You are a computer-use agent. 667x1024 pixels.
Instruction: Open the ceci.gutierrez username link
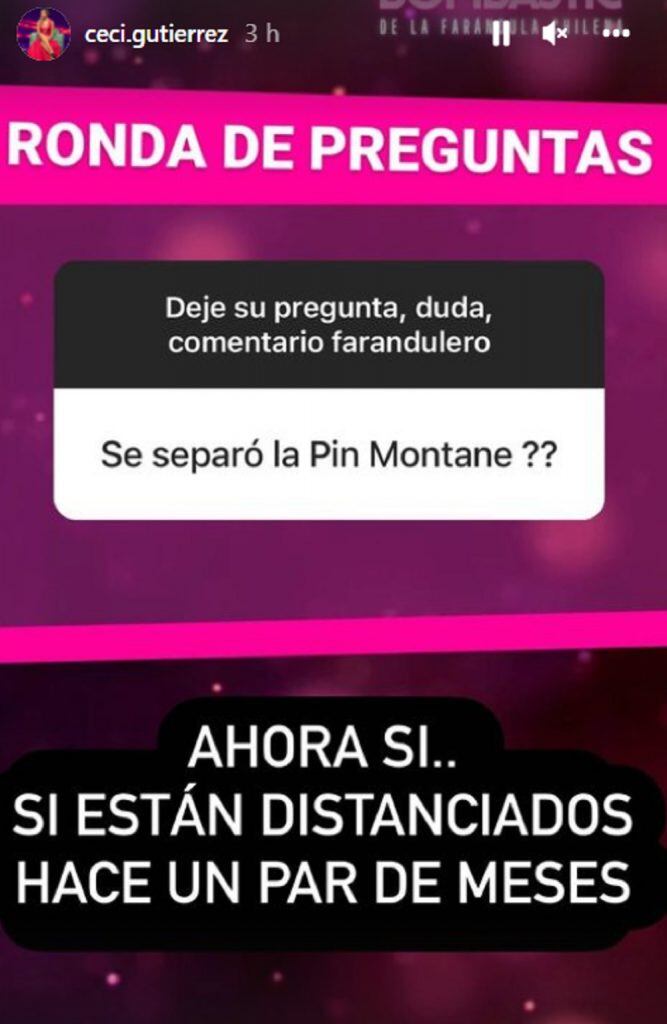[156, 34]
